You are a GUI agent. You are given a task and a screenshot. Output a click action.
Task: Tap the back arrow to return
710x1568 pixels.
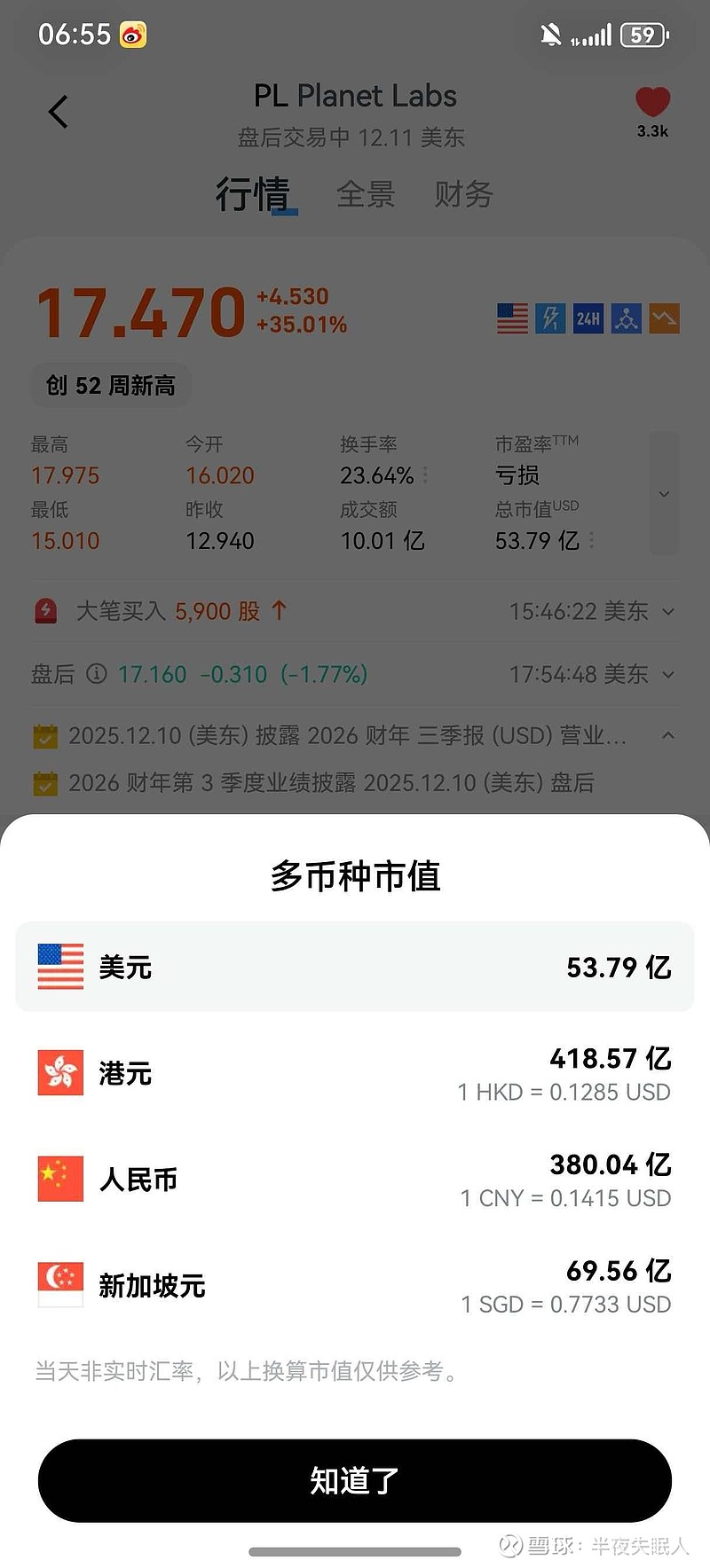(x=57, y=112)
